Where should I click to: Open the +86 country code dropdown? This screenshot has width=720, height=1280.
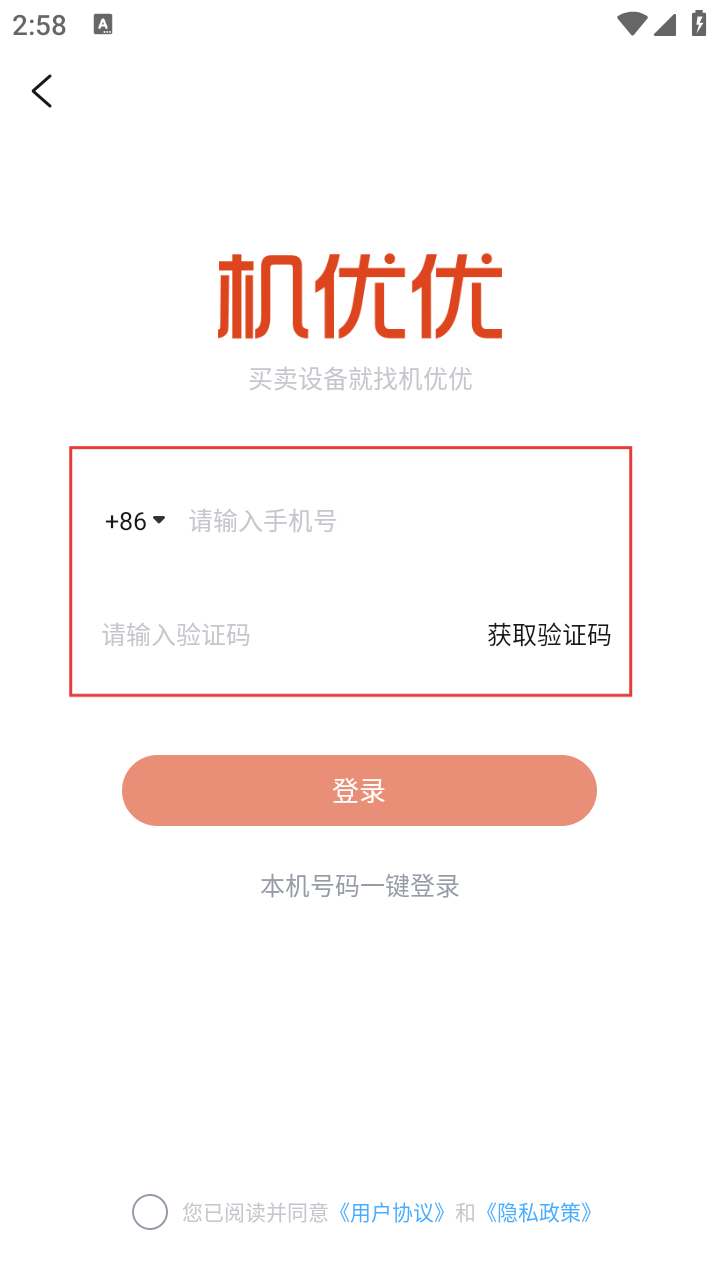click(x=135, y=521)
